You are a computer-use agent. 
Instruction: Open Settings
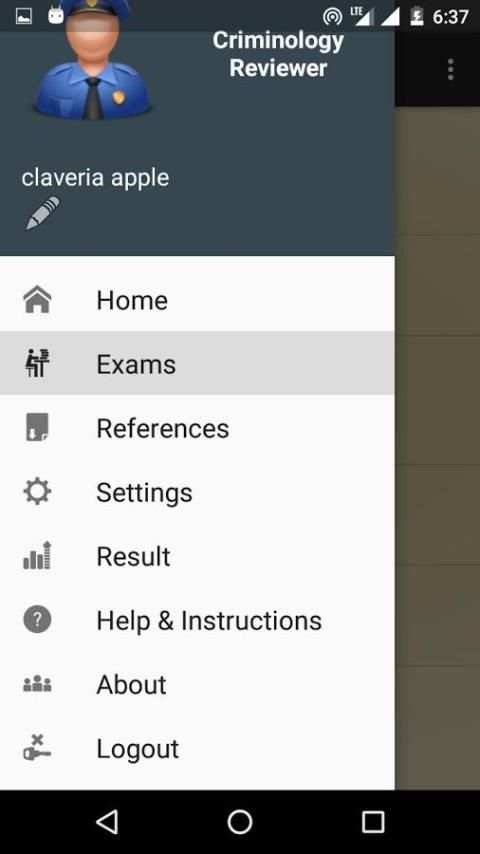[x=197, y=492]
